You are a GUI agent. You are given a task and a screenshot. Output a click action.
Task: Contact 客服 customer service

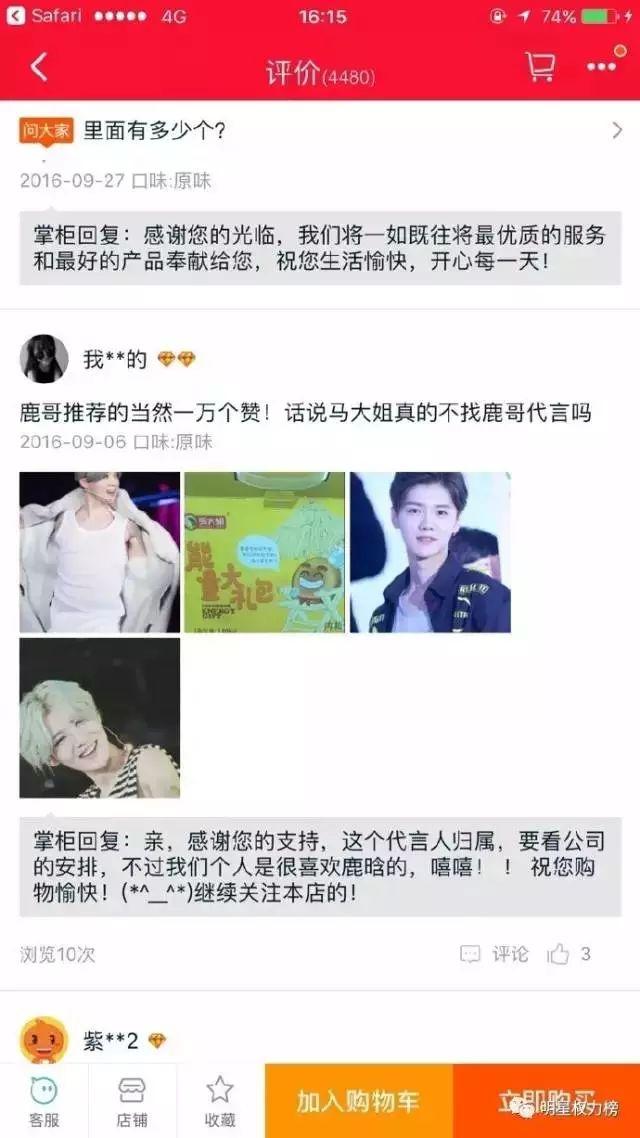43,1100
